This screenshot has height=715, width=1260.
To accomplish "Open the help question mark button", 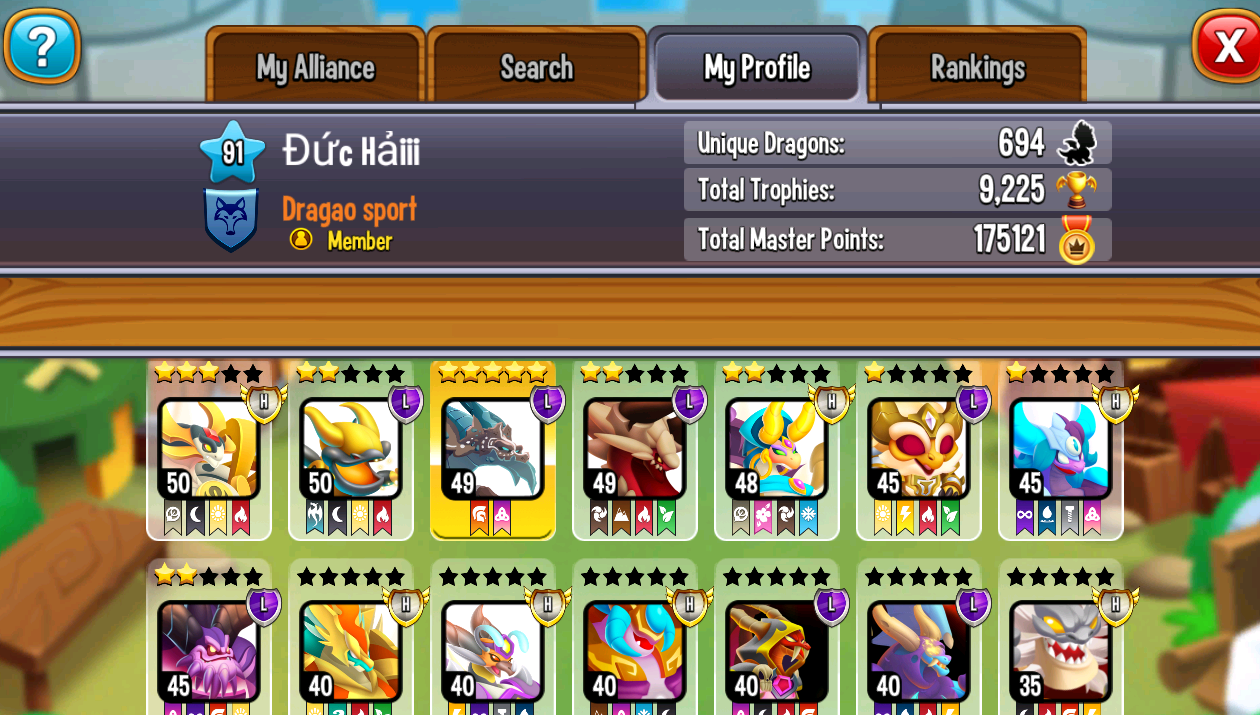I will click(x=42, y=45).
